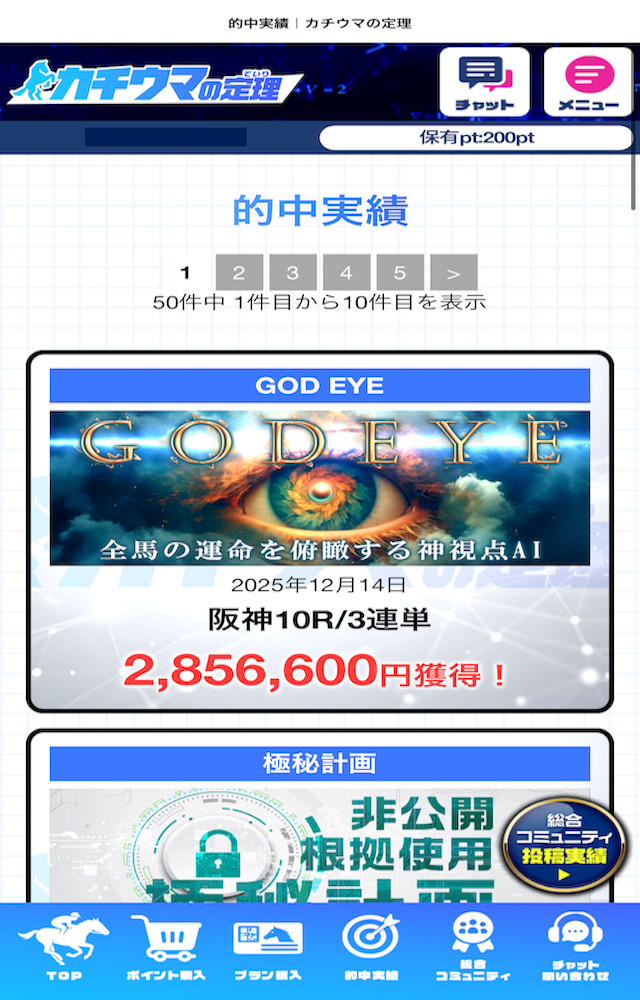Select the 的中実績 tab
This screenshot has height=1000, width=640.
point(371,948)
